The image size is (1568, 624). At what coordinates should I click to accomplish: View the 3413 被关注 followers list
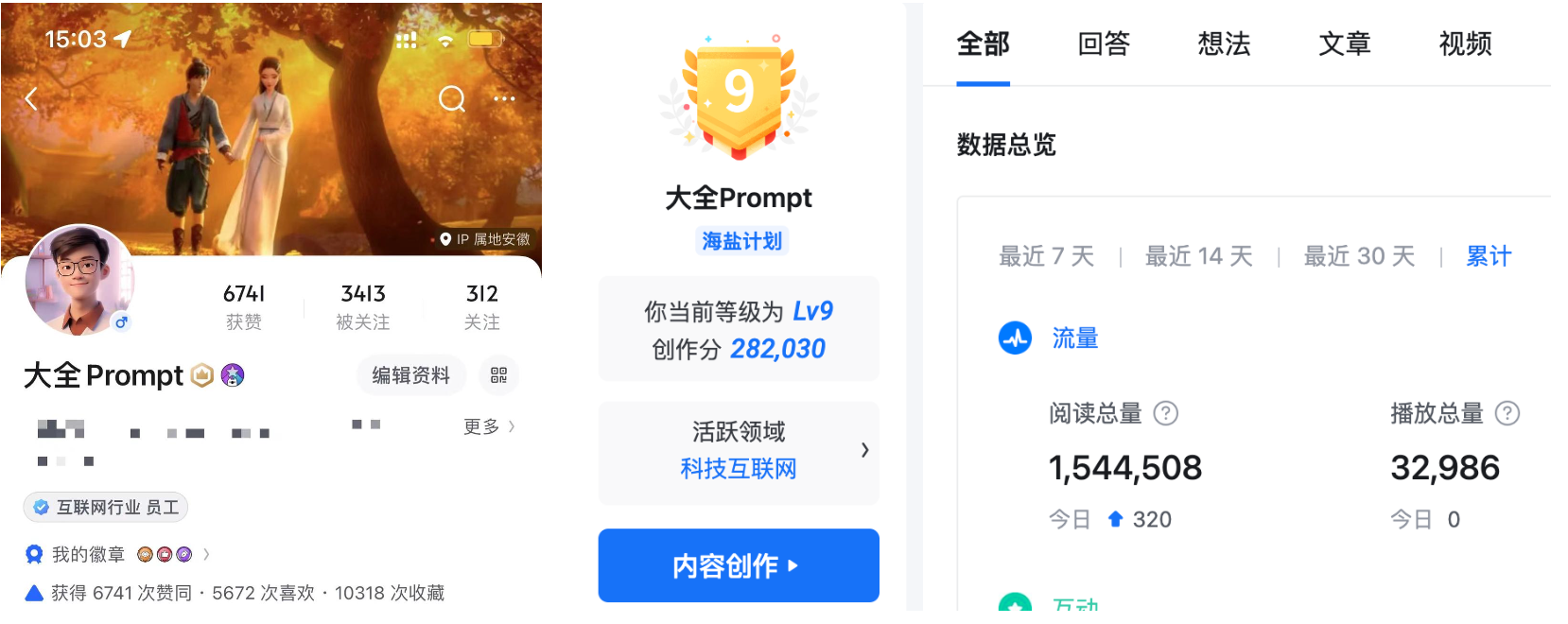pos(363,306)
